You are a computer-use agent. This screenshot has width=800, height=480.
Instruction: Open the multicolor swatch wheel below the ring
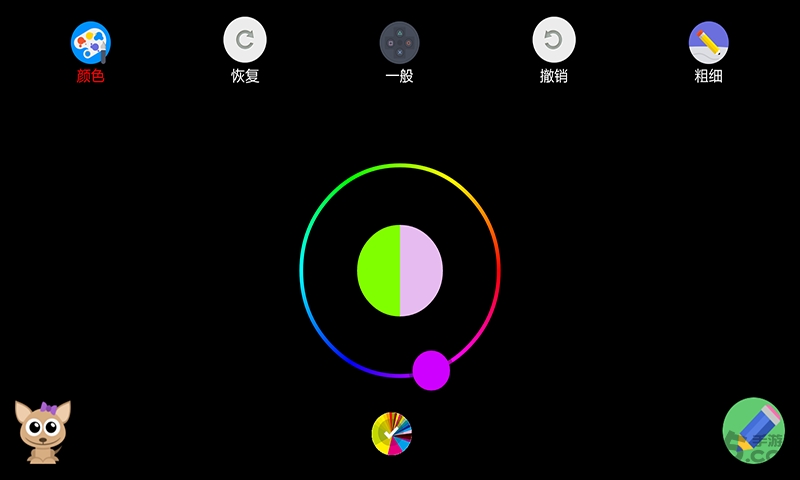coord(392,434)
